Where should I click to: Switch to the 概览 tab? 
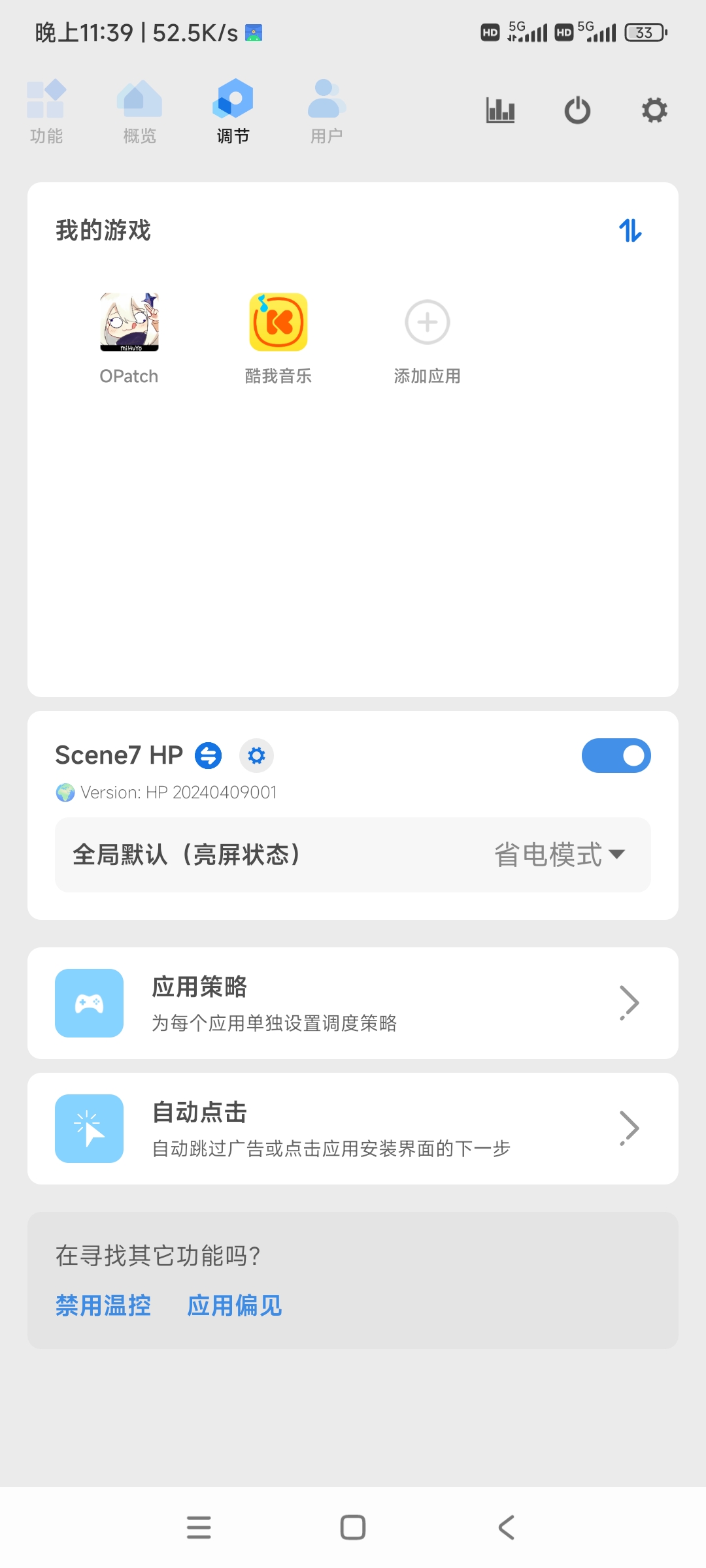coord(139,111)
